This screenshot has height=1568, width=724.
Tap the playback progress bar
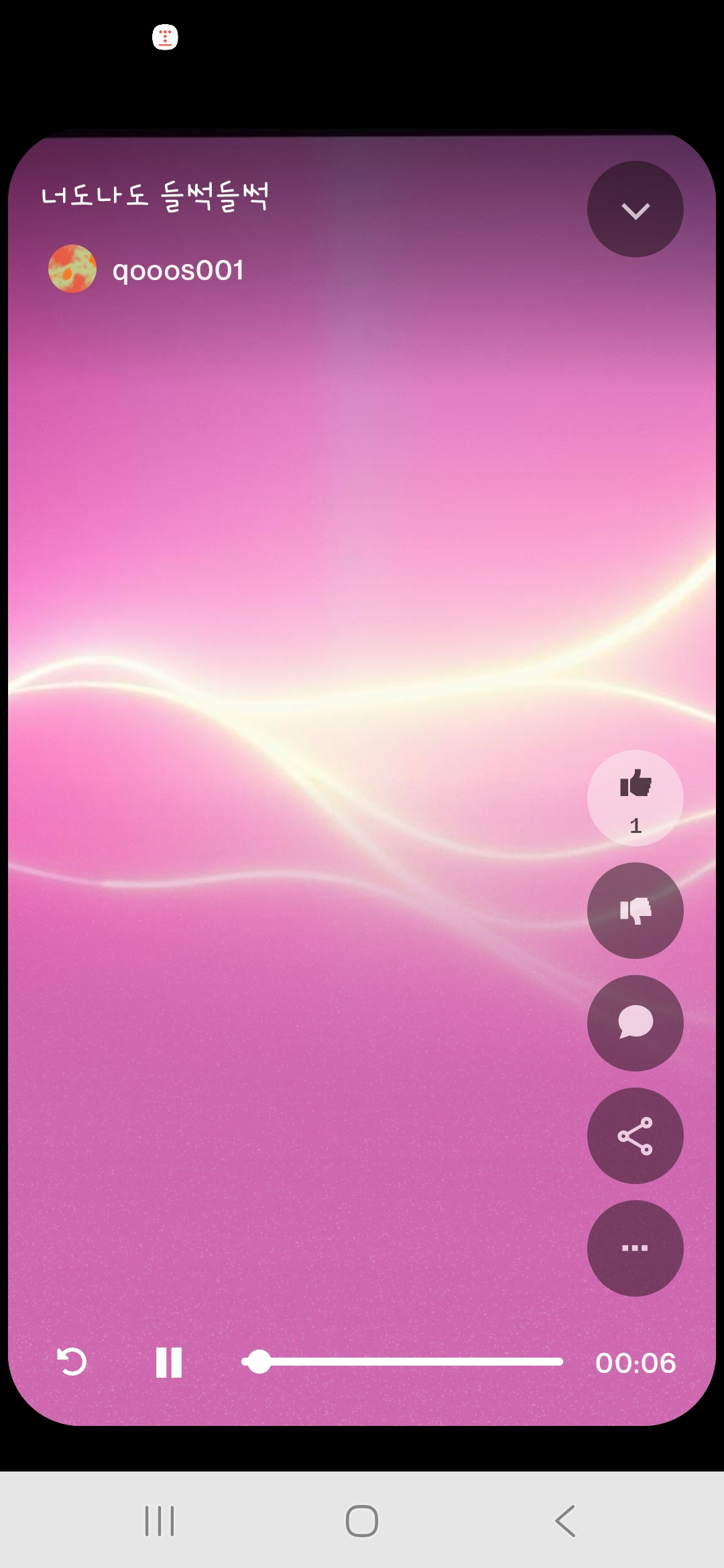(402, 1362)
